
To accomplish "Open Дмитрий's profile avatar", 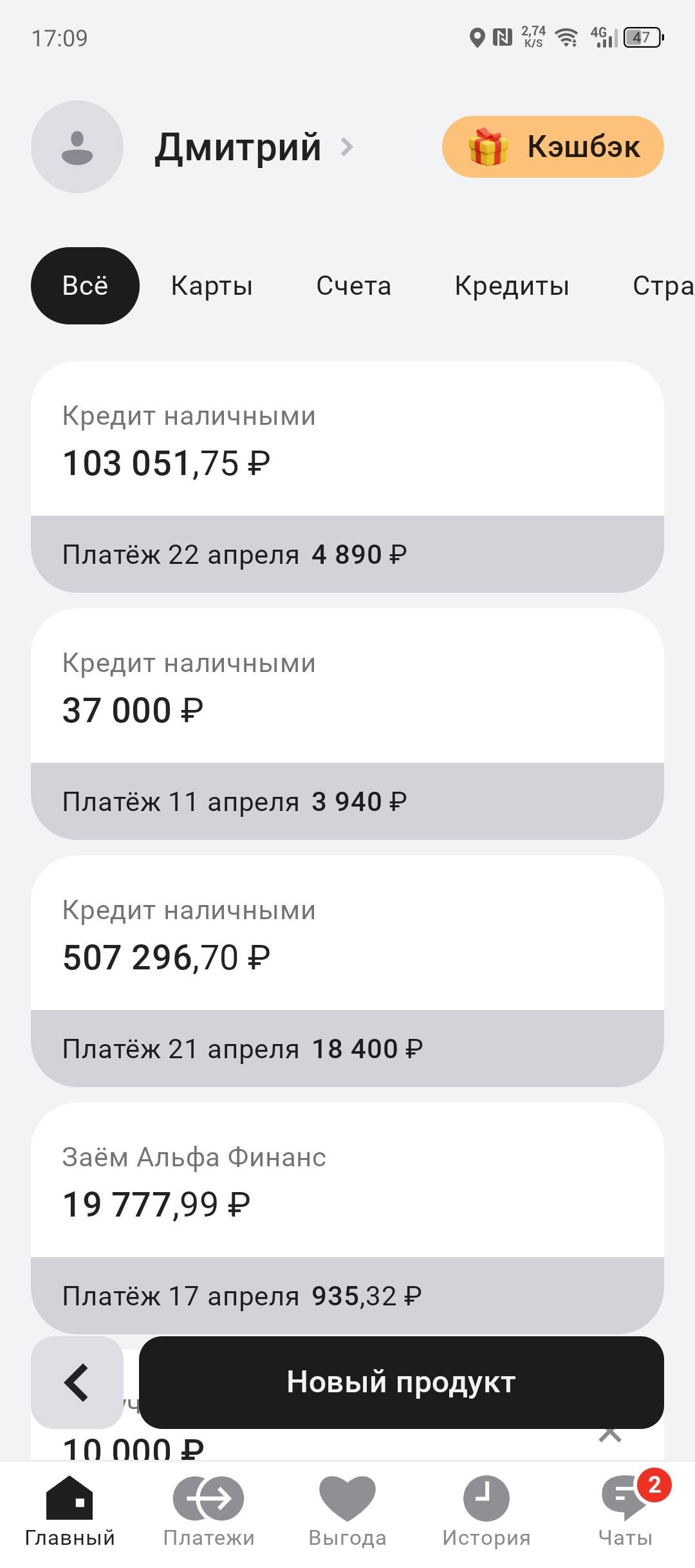I will click(77, 147).
